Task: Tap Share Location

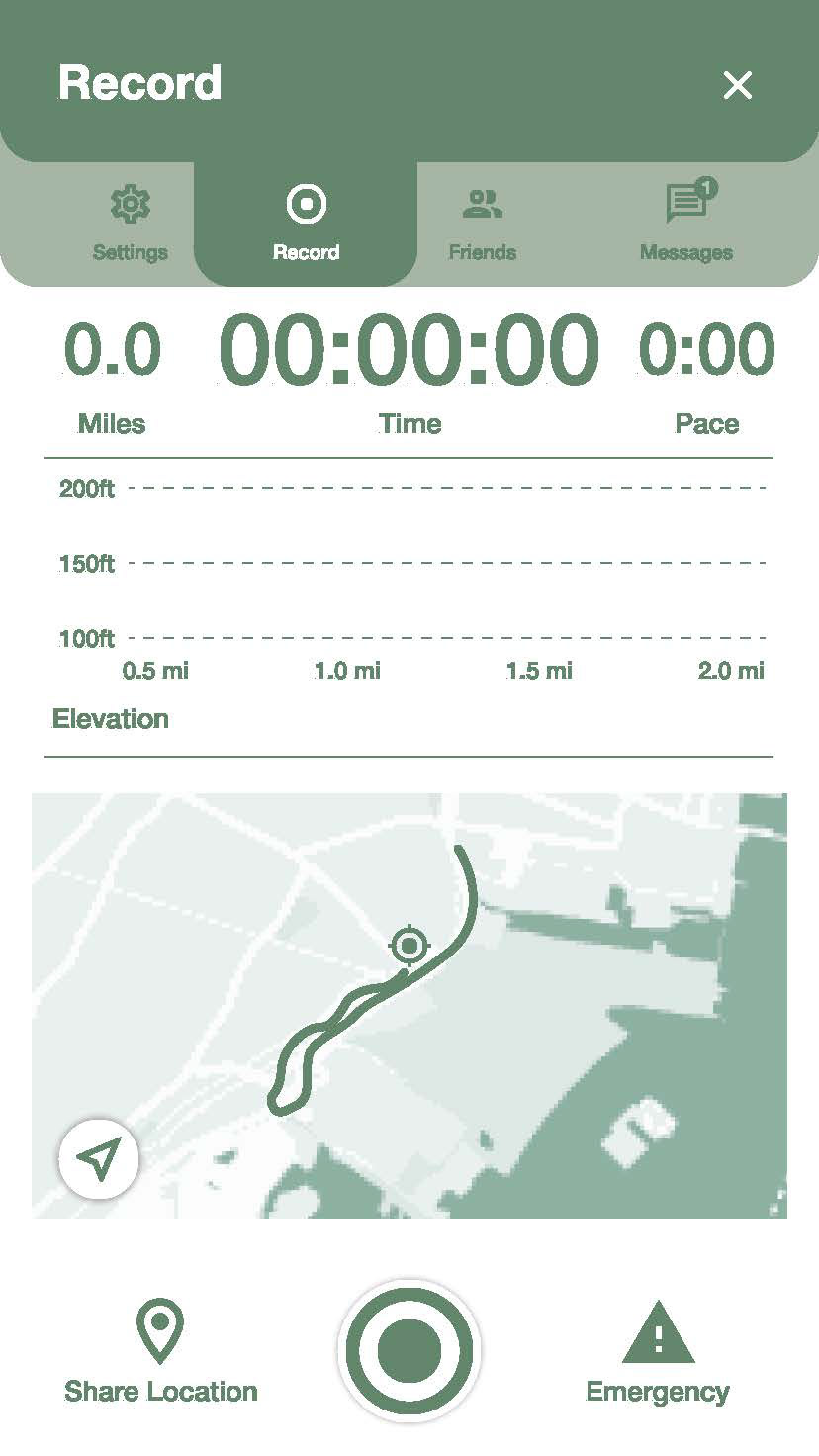Action: pyautogui.click(x=160, y=1353)
